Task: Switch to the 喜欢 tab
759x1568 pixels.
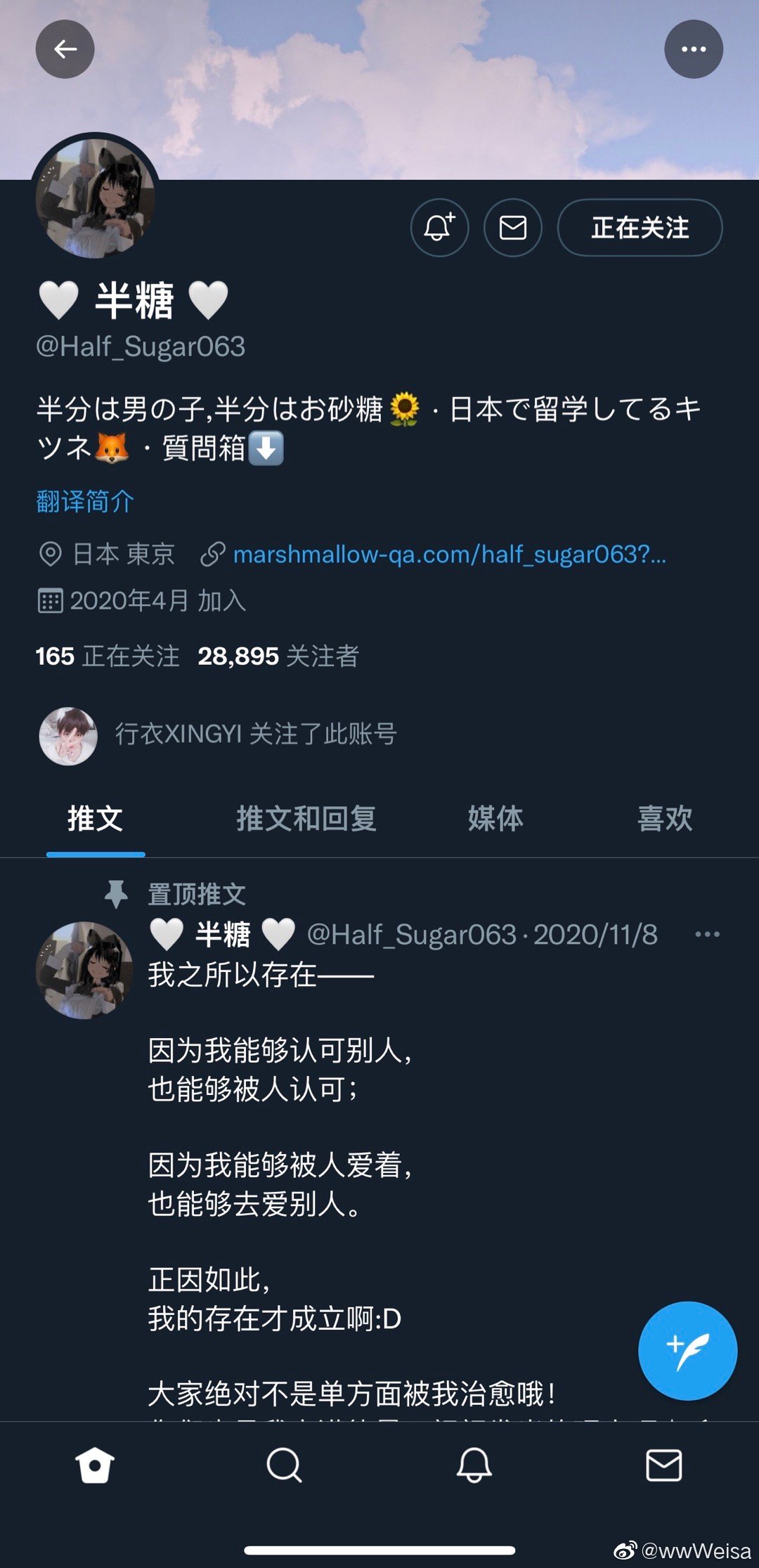Action: click(665, 819)
